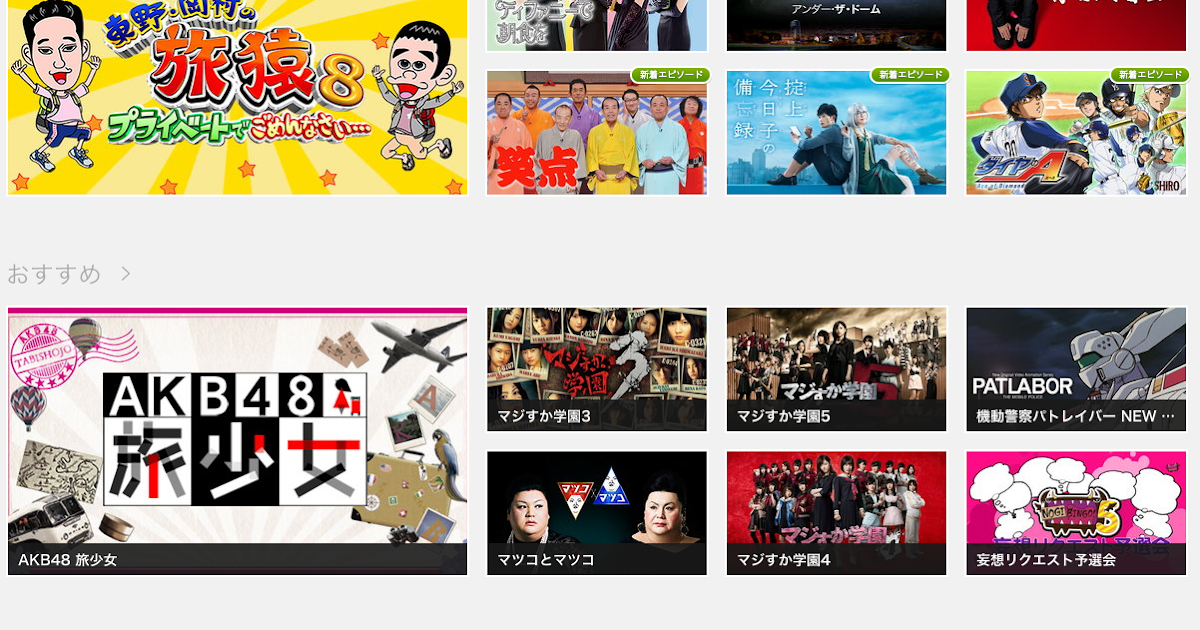
Task: Open 妄想リクエスト予選会 tile
Action: pos(1076,513)
